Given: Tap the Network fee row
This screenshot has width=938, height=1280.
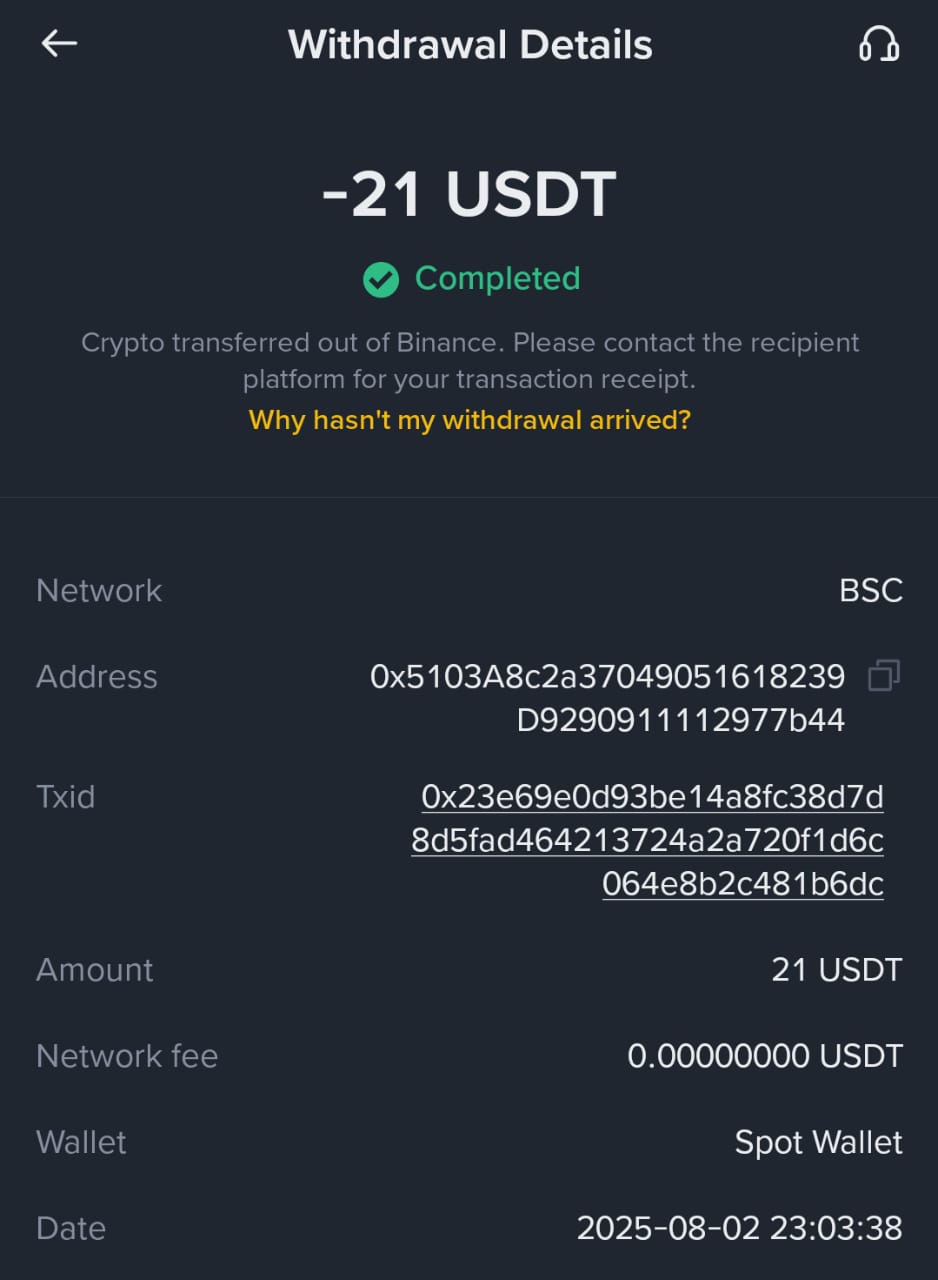Looking at the screenshot, I should pyautogui.click(x=127, y=1055).
